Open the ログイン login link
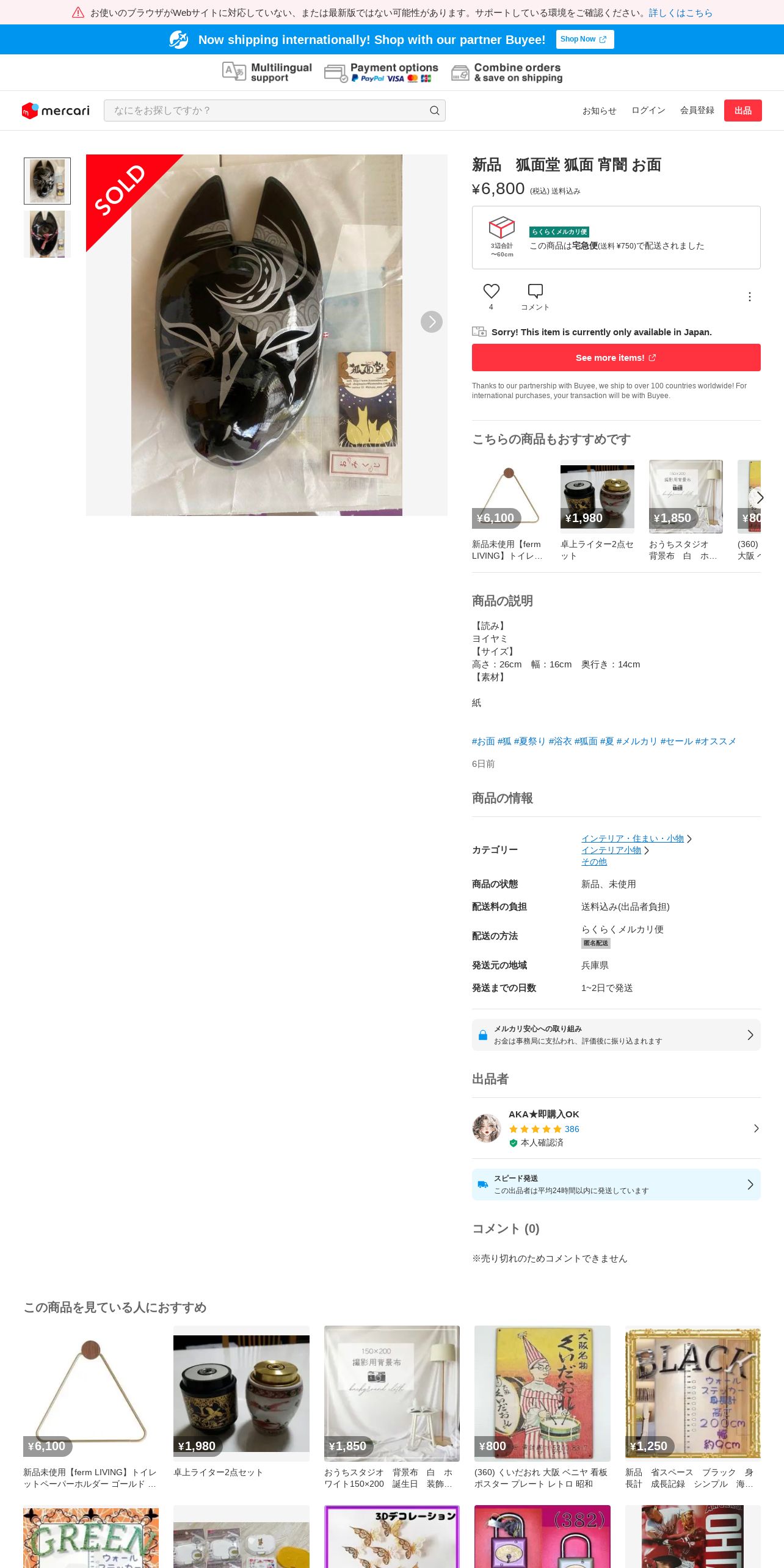This screenshot has height=1568, width=784. (x=648, y=111)
